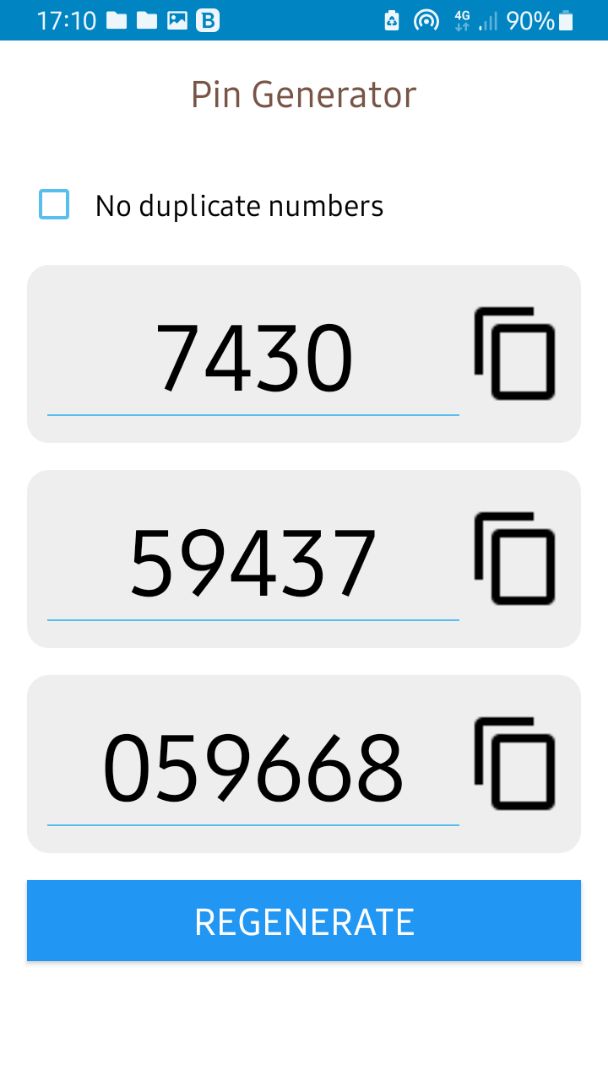
Task: Copy the 5-digit pin 59437
Action: click(x=514, y=559)
